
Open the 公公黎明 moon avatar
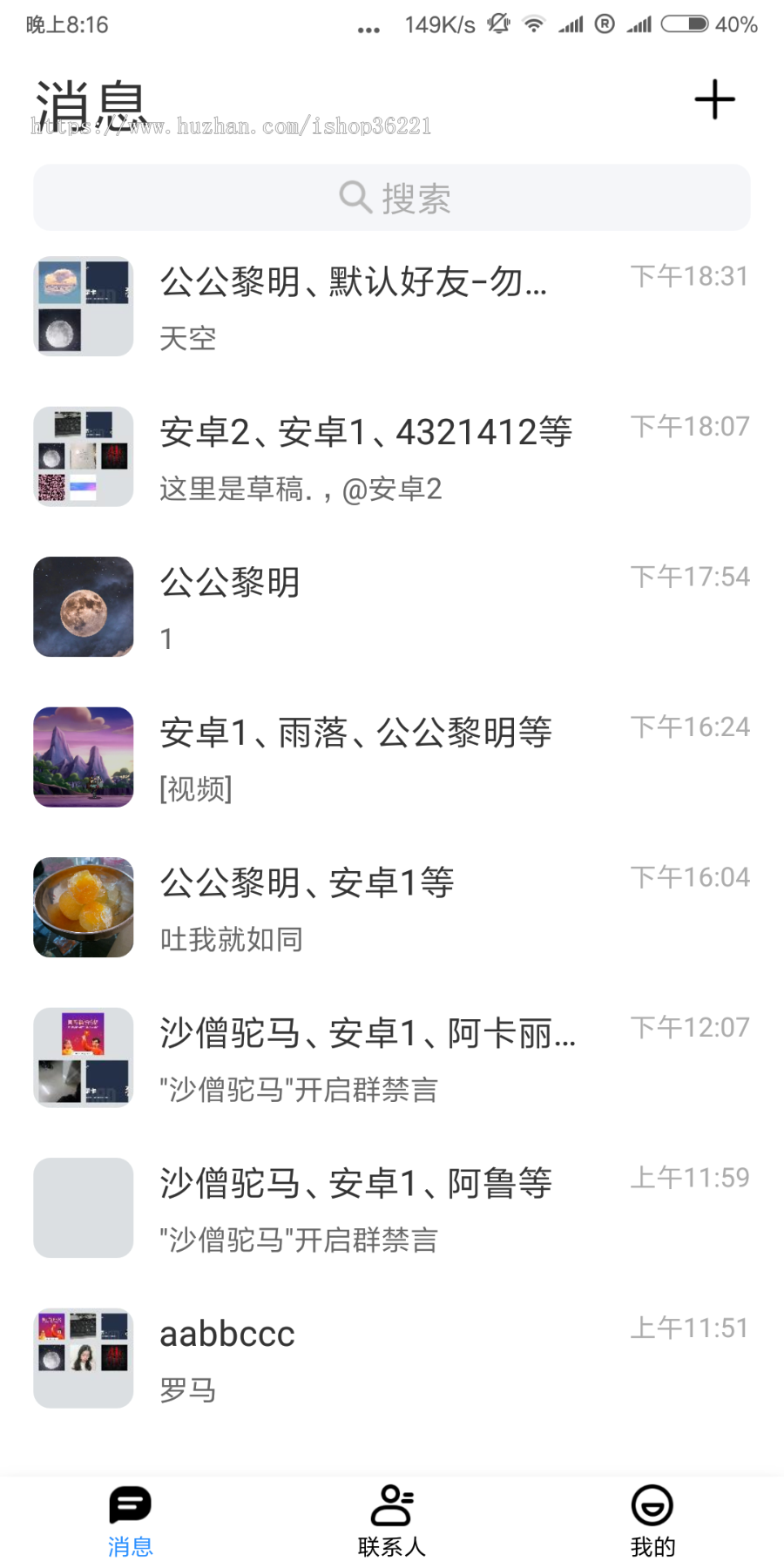pyautogui.click(x=82, y=606)
